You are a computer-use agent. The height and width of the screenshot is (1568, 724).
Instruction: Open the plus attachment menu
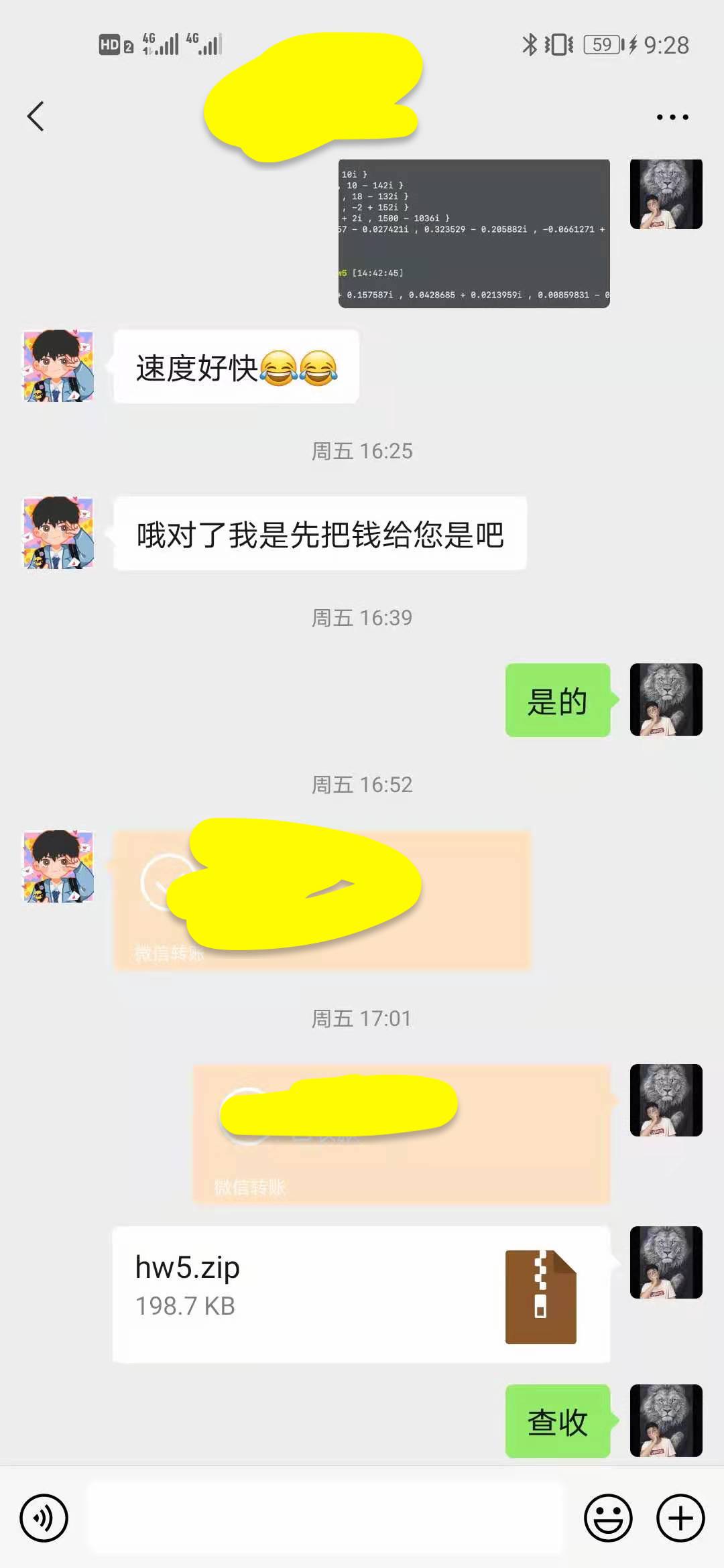tap(680, 1518)
